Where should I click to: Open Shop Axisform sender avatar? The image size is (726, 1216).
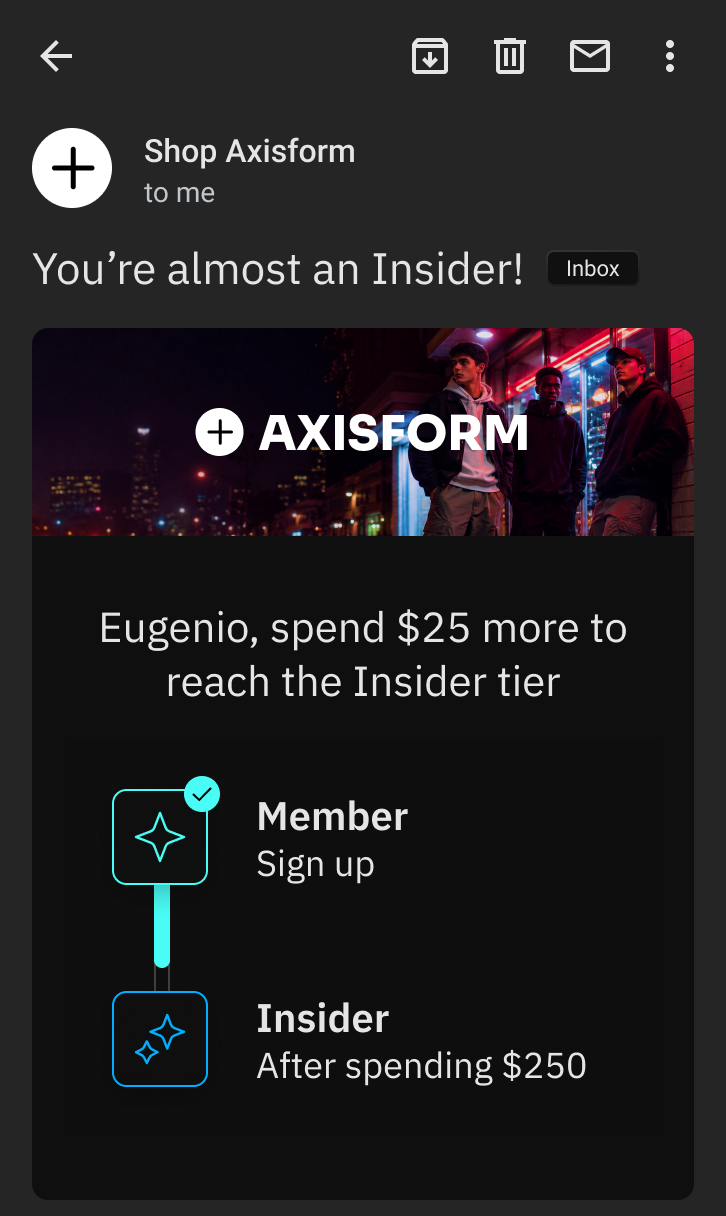[72, 168]
